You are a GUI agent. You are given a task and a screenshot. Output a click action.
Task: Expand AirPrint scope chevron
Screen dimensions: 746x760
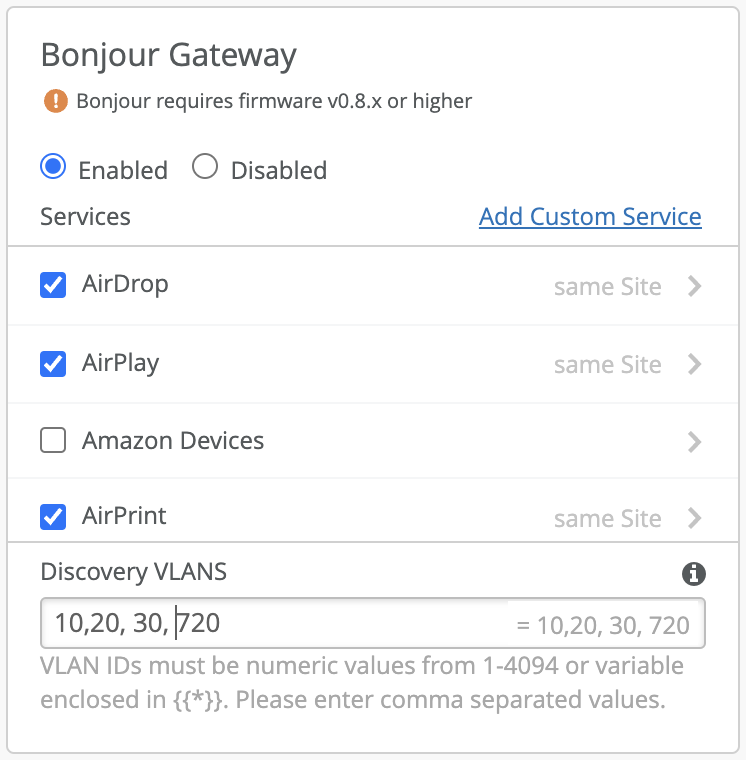(x=694, y=518)
